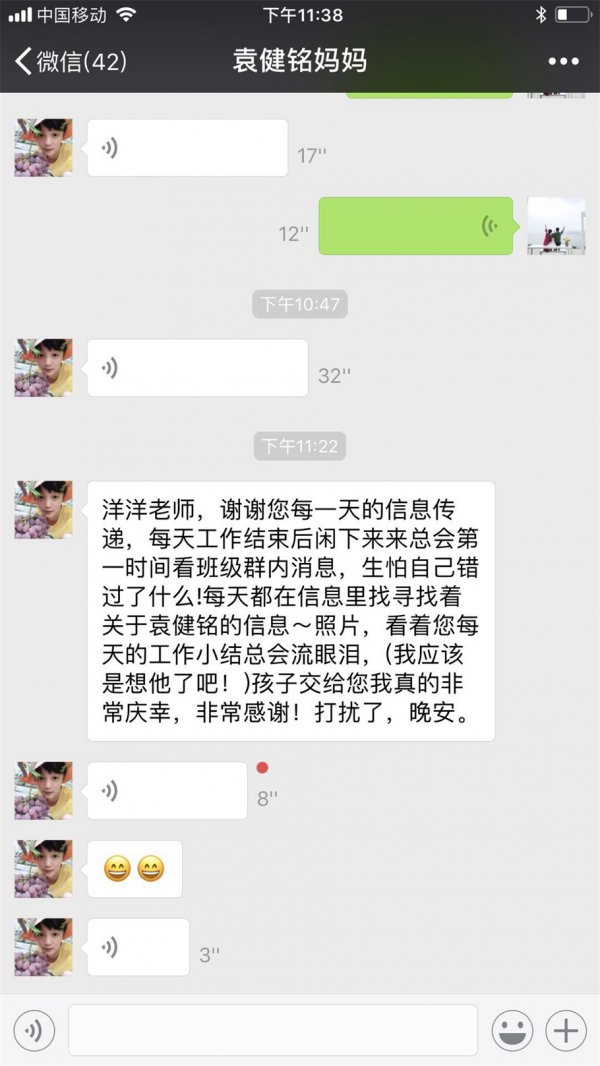View contact's avatar beside the 17-second message
600x1066 pixels.
coord(43,148)
